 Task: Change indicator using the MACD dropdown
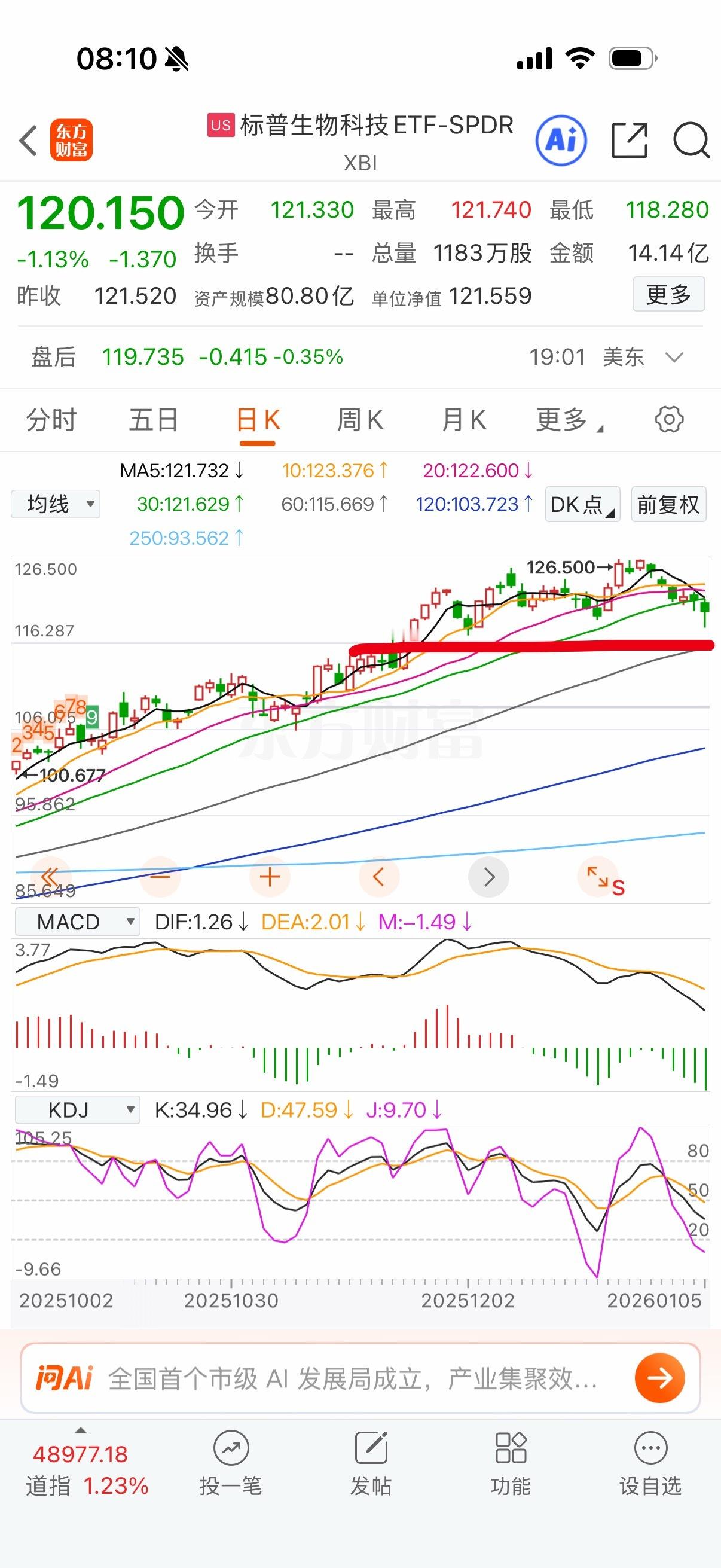[x=77, y=921]
